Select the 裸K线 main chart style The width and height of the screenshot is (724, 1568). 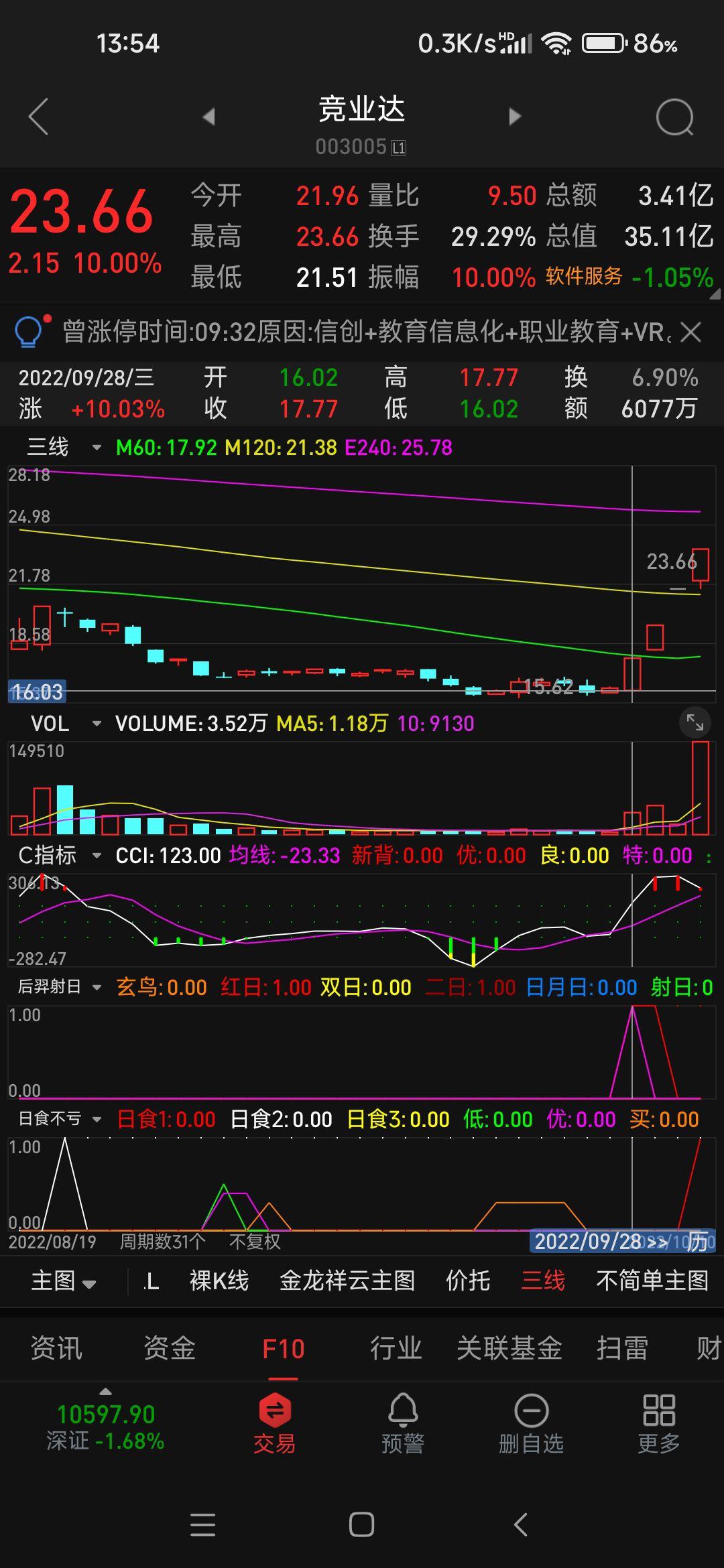[x=219, y=1281]
